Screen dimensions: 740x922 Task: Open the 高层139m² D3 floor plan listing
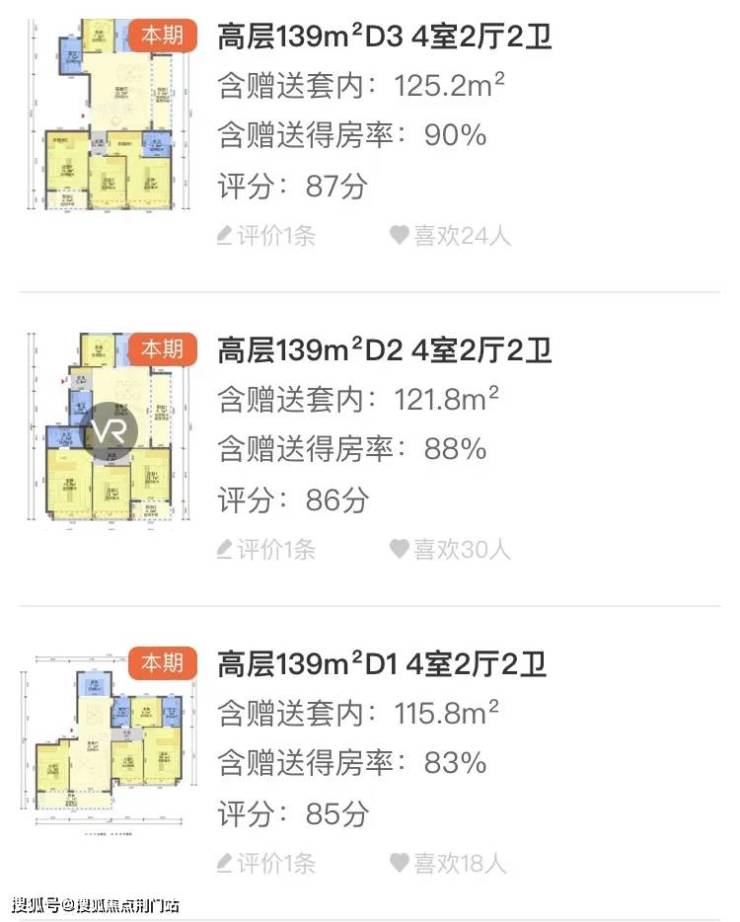385,38
